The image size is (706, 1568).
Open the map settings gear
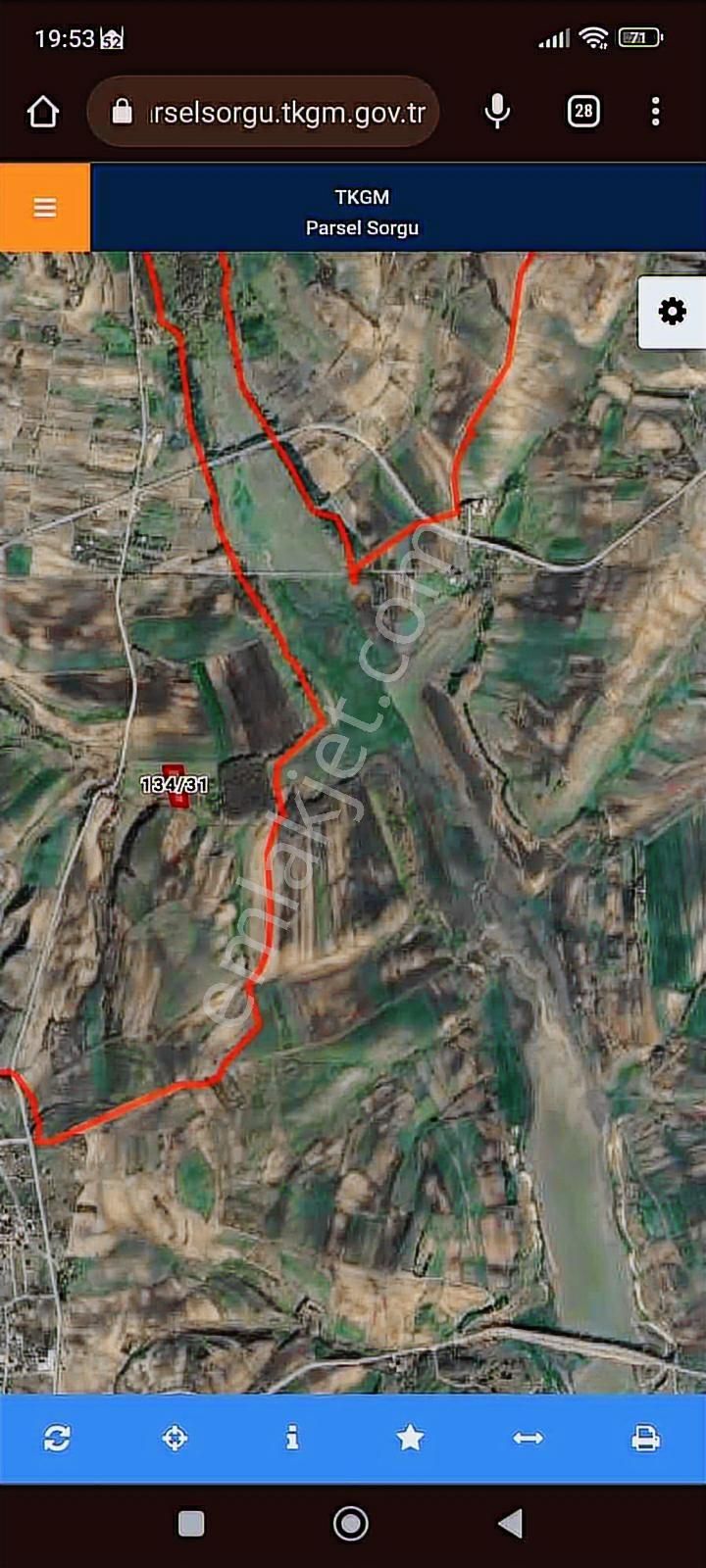point(671,312)
